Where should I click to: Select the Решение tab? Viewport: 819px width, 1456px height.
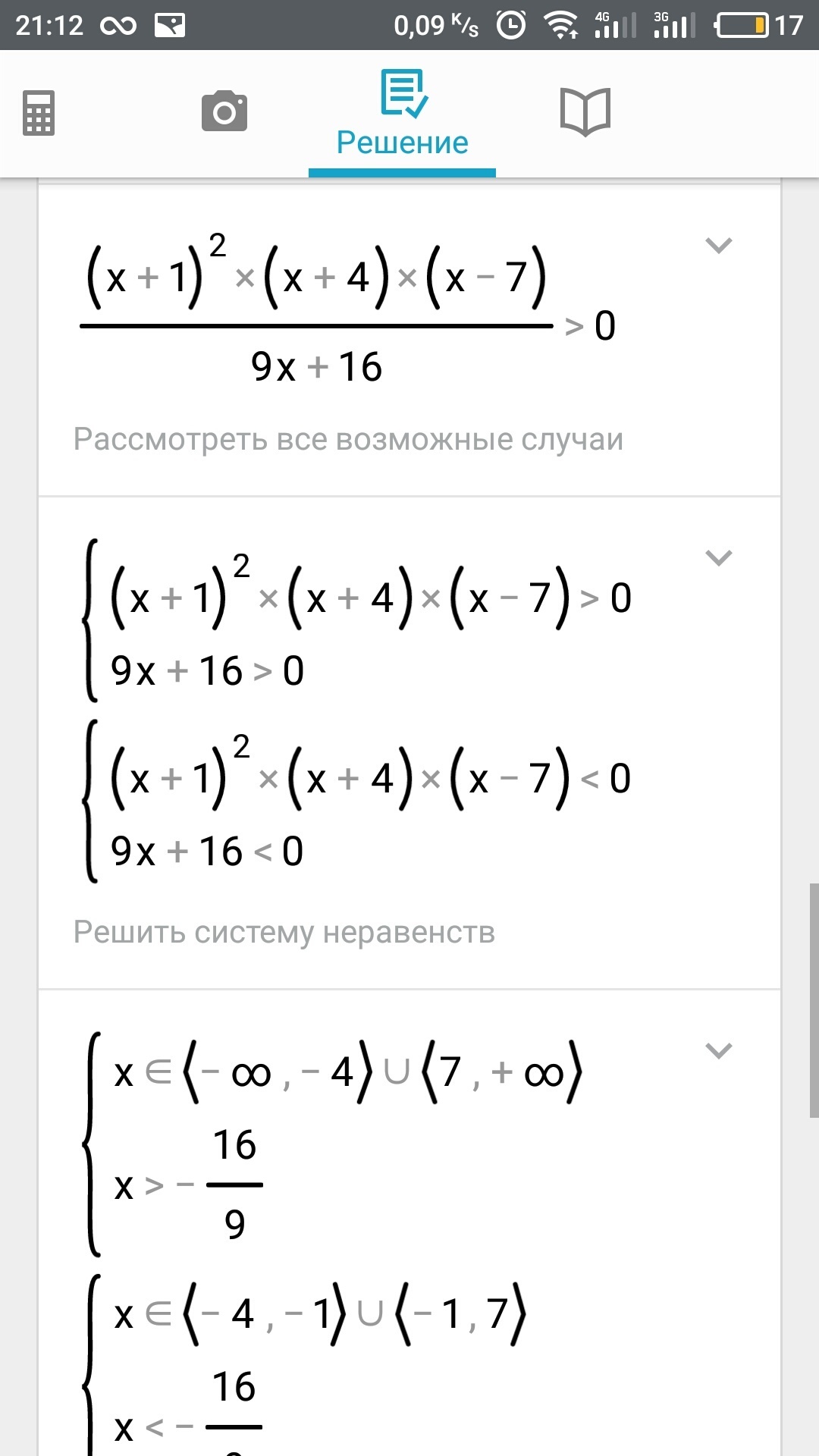click(403, 114)
